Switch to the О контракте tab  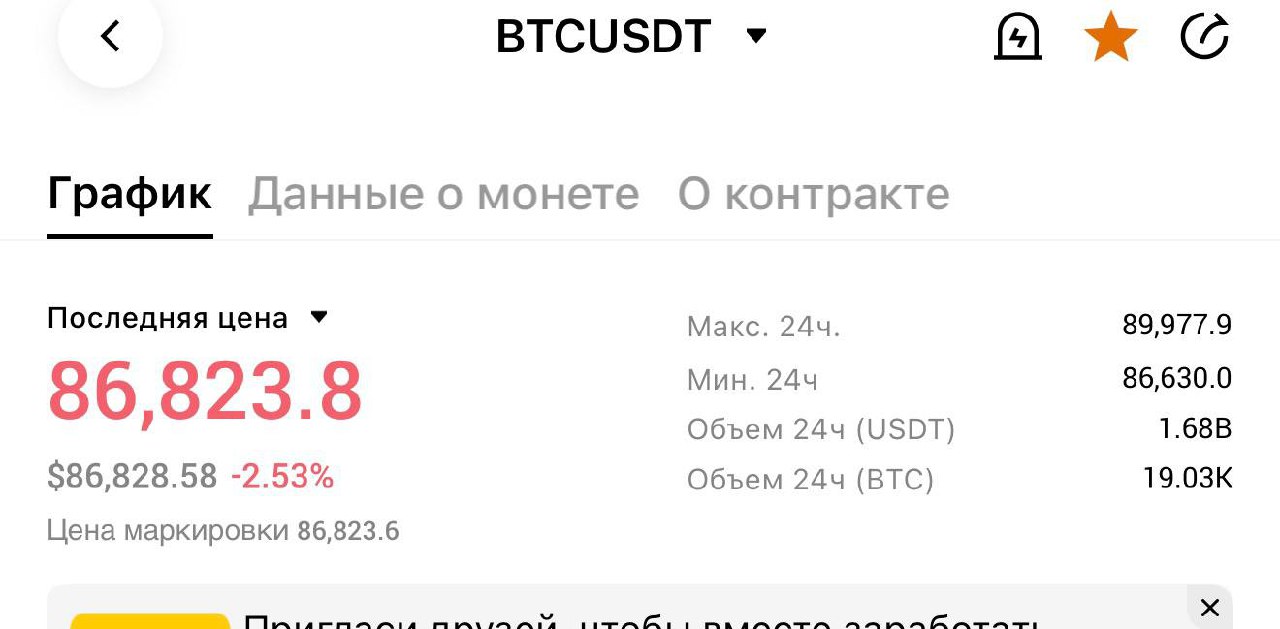[813, 194]
